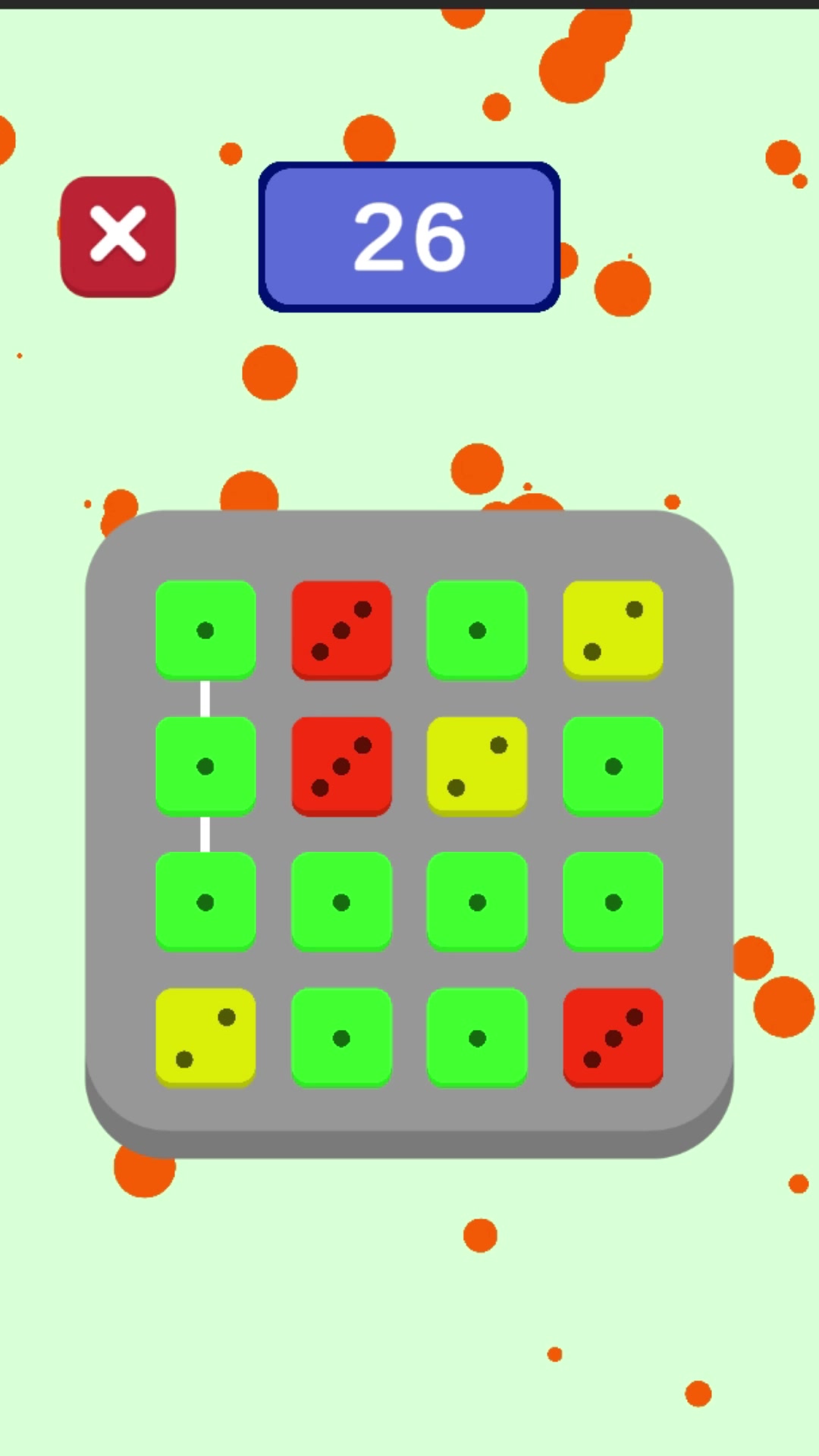Tap the yellow two-dot die in the second row
This screenshot has width=819, height=1456.
pos(477,766)
